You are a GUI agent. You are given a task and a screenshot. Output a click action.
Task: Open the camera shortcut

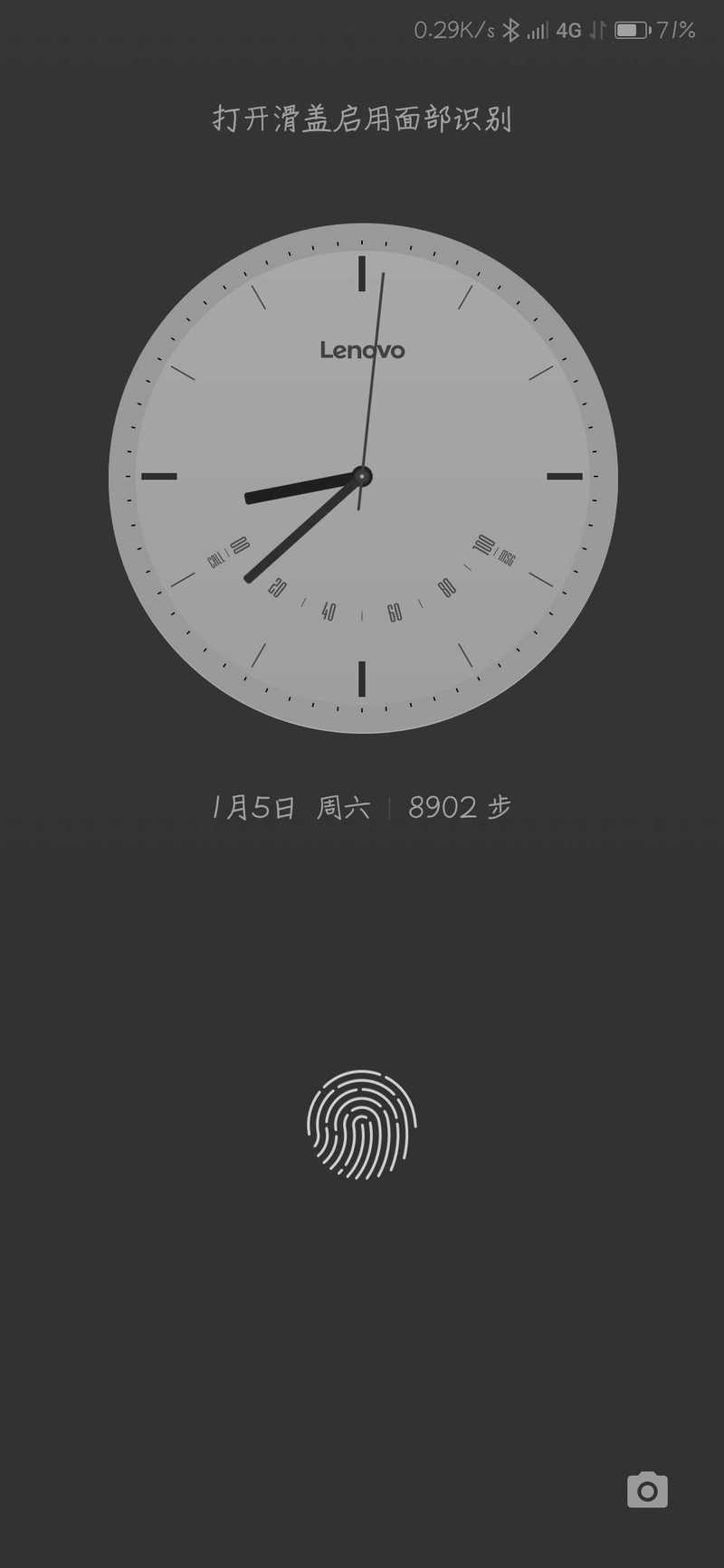point(647,1490)
